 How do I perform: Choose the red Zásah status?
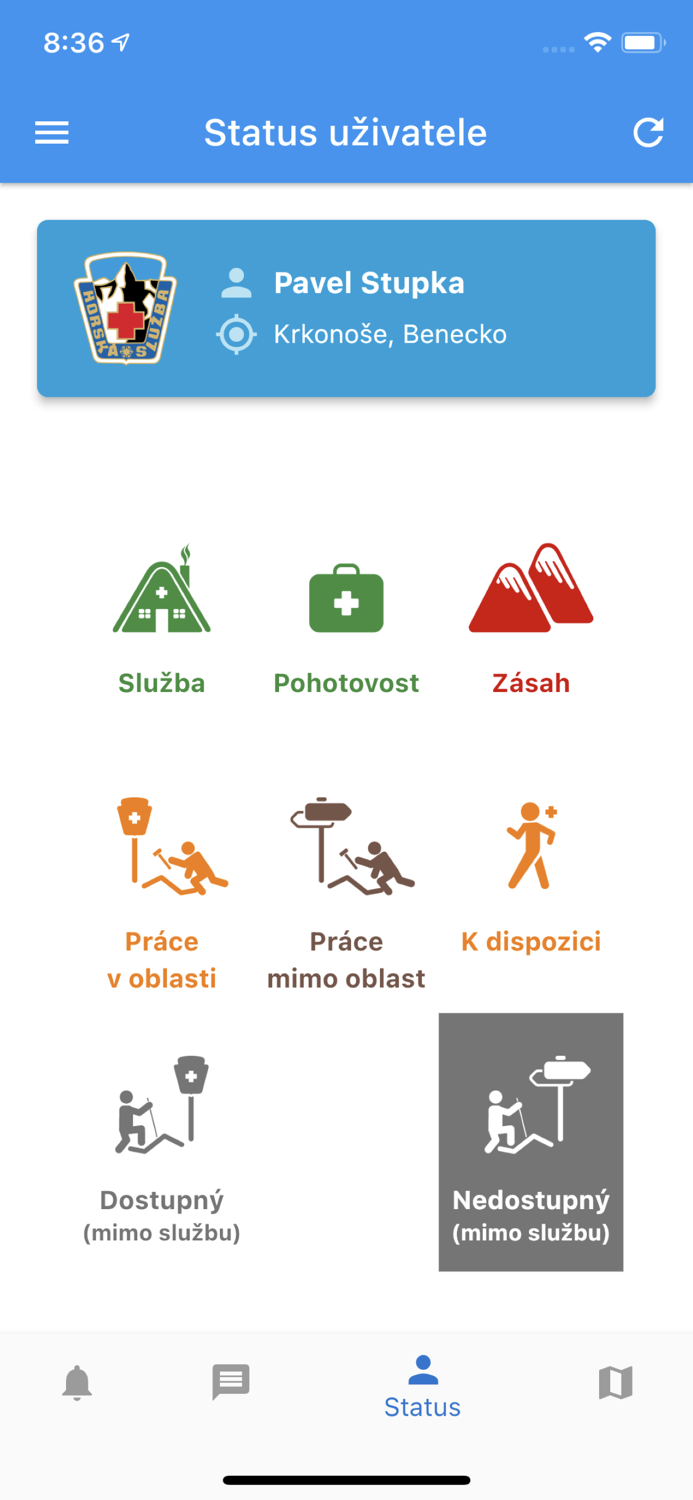(x=531, y=620)
